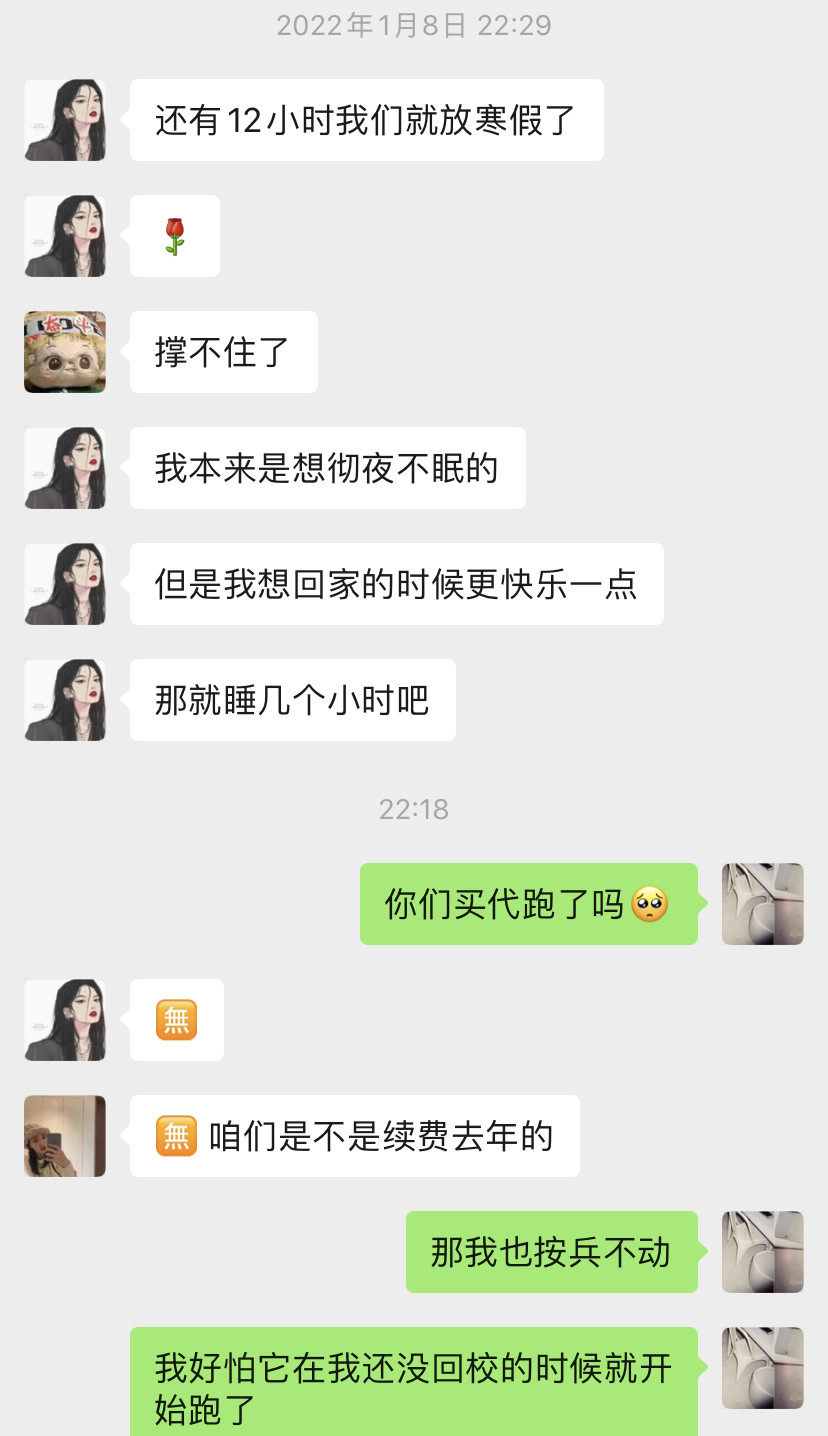Open sender's avatar beside "还有12小时我们就放寒假了"
828x1436 pixels.
click(65, 120)
